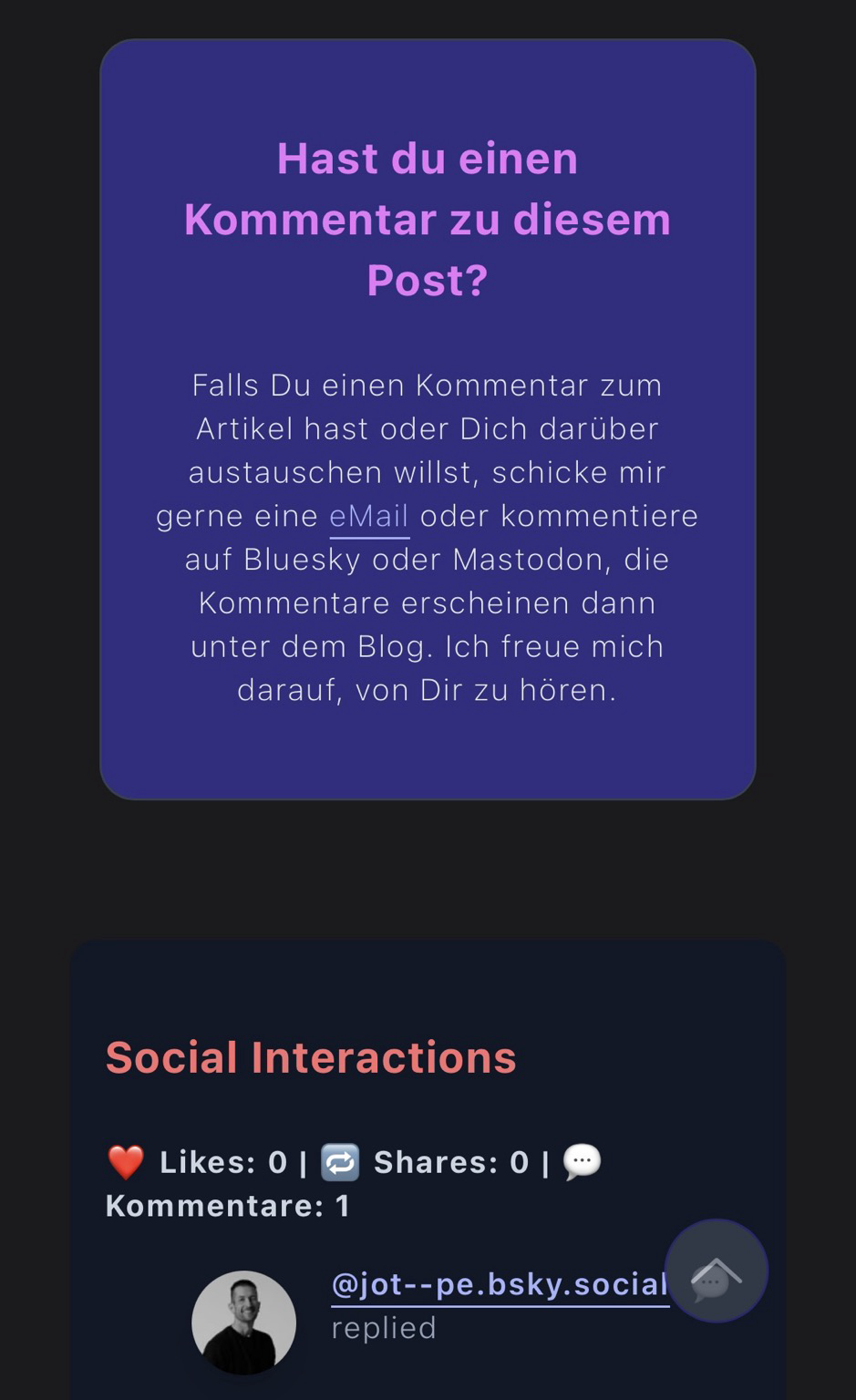The width and height of the screenshot is (856, 1400).
Task: Open the profile picture of jot--pe
Action: [243, 1322]
